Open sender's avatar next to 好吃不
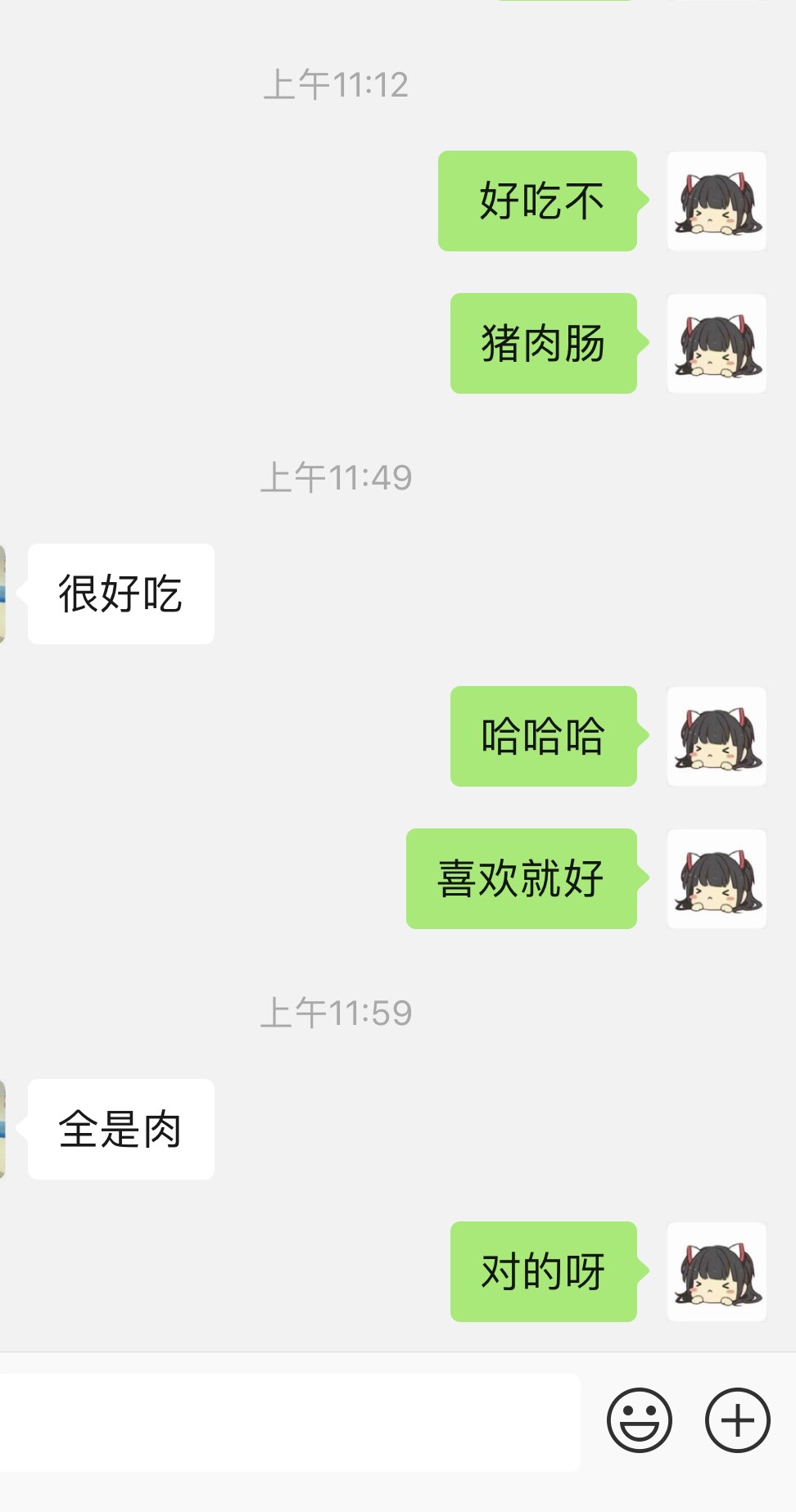Image resolution: width=796 pixels, height=1512 pixels. pos(717,201)
